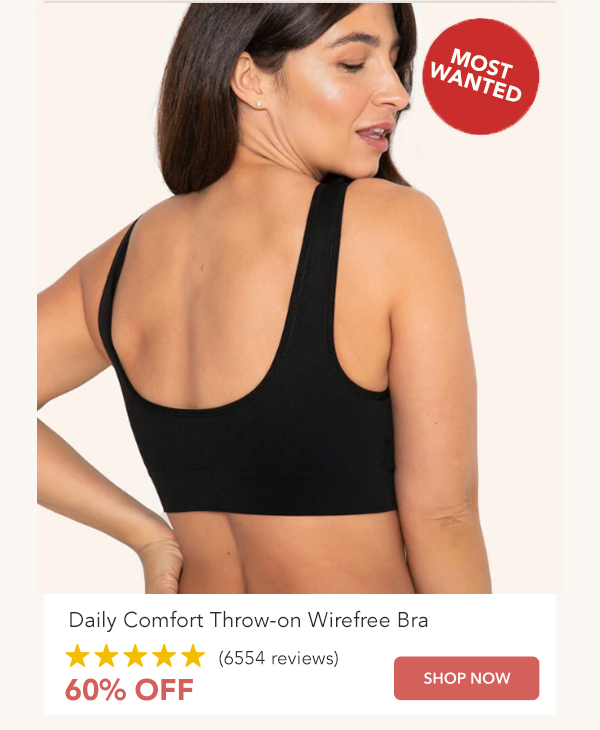Viewport: 600px width, 730px height.
Task: Tap the Shop Now button
Action: [466, 678]
